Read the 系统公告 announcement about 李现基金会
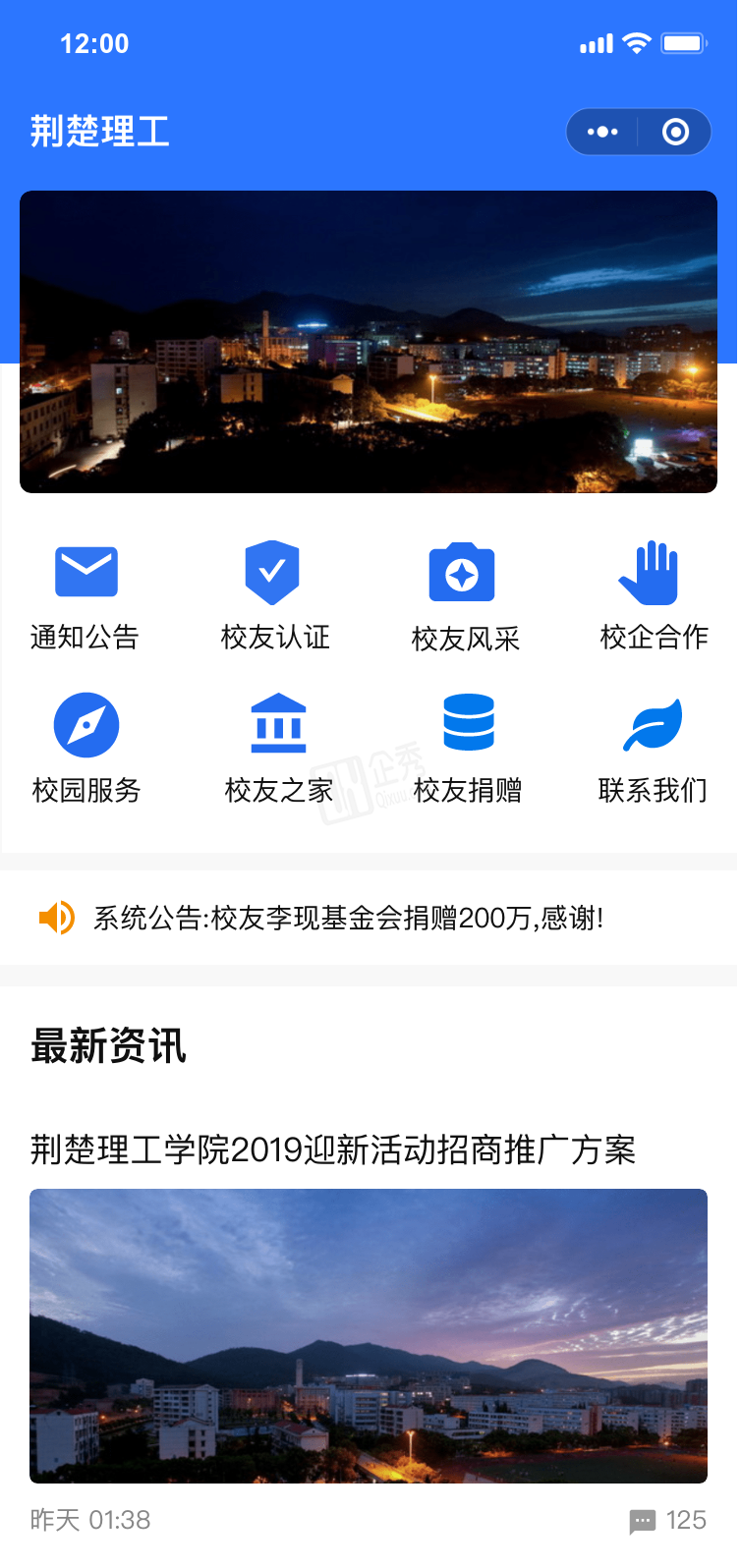741x1568 pixels. click(348, 918)
